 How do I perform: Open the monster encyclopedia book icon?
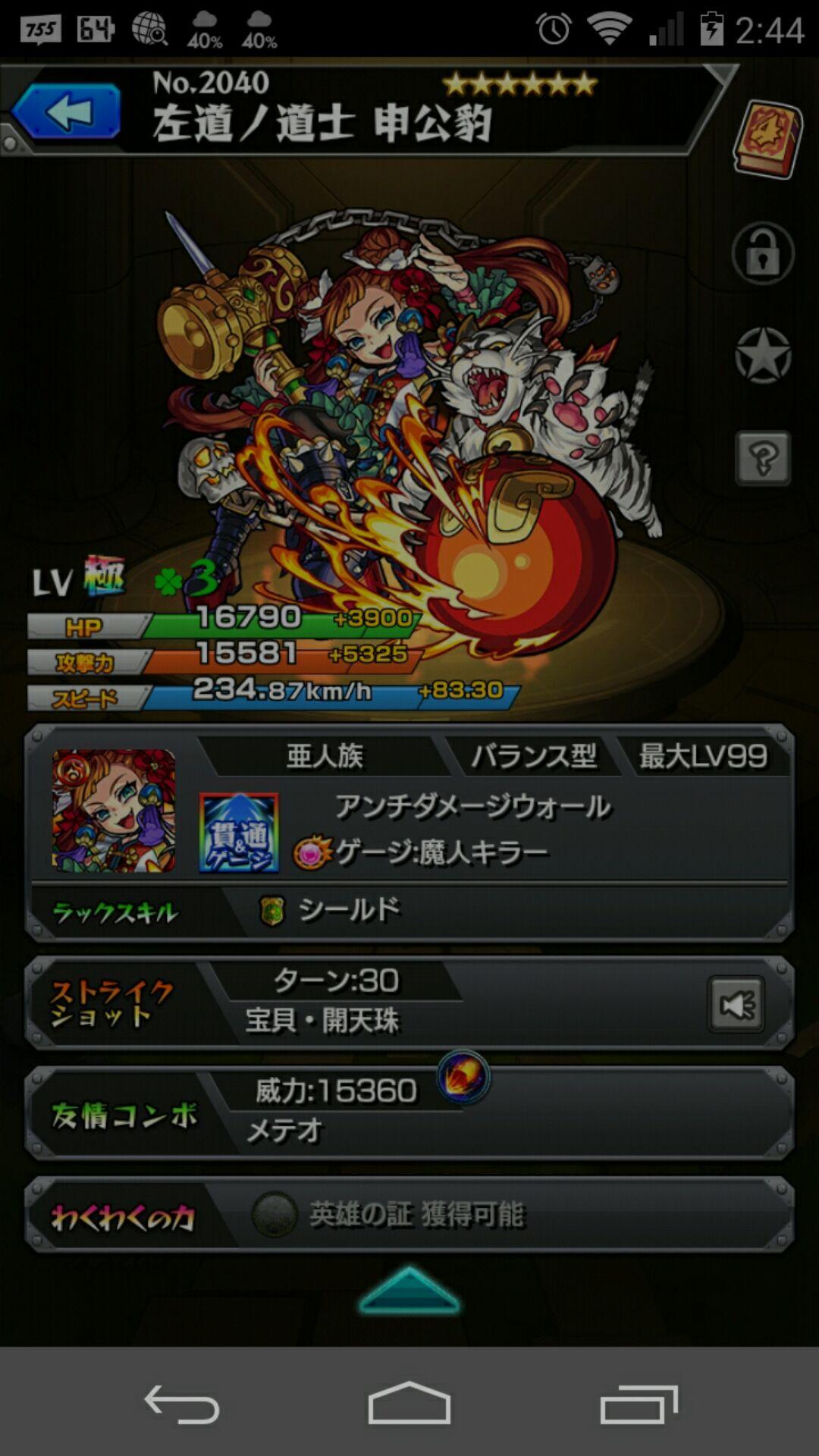coord(767,140)
